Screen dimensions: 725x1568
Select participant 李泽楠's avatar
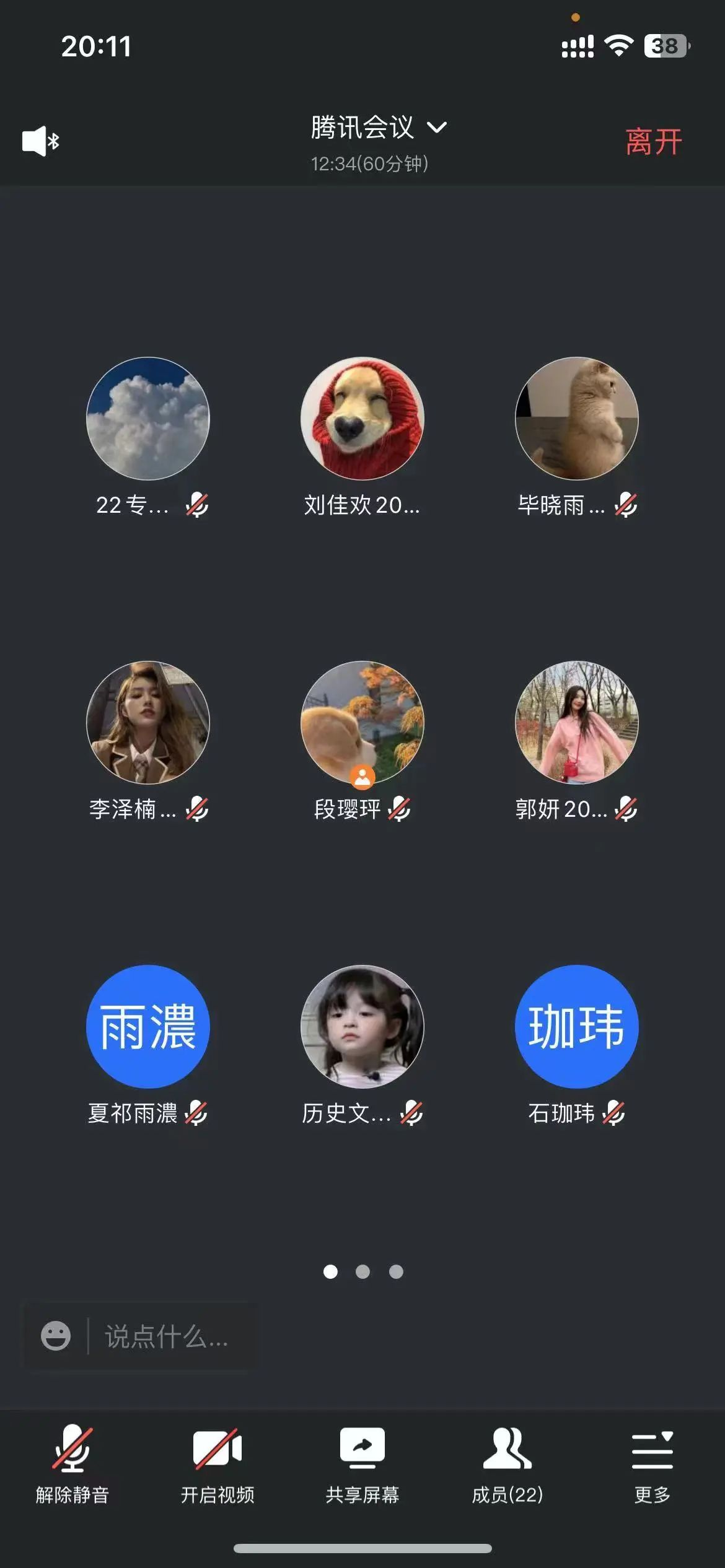[148, 723]
